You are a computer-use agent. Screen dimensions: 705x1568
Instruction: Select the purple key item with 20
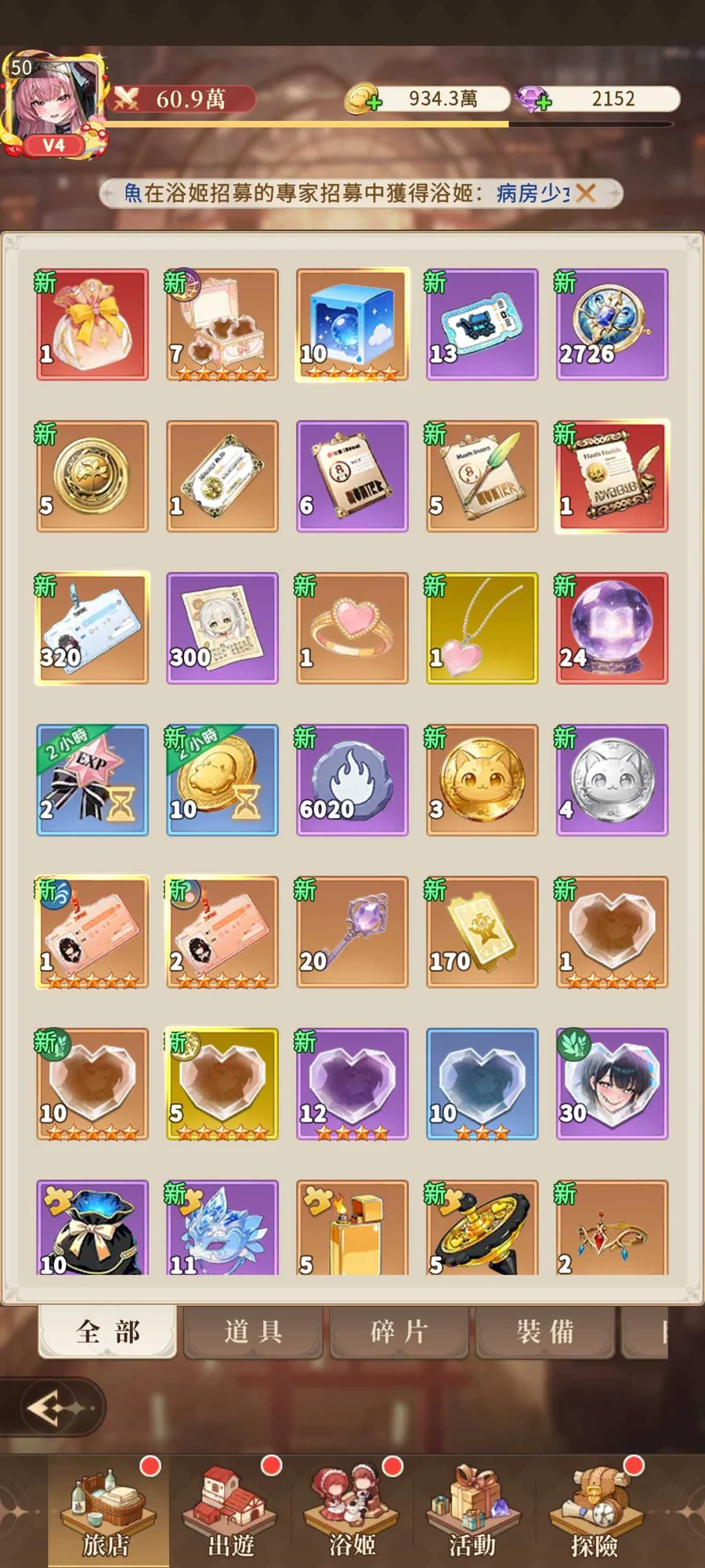pyautogui.click(x=352, y=932)
